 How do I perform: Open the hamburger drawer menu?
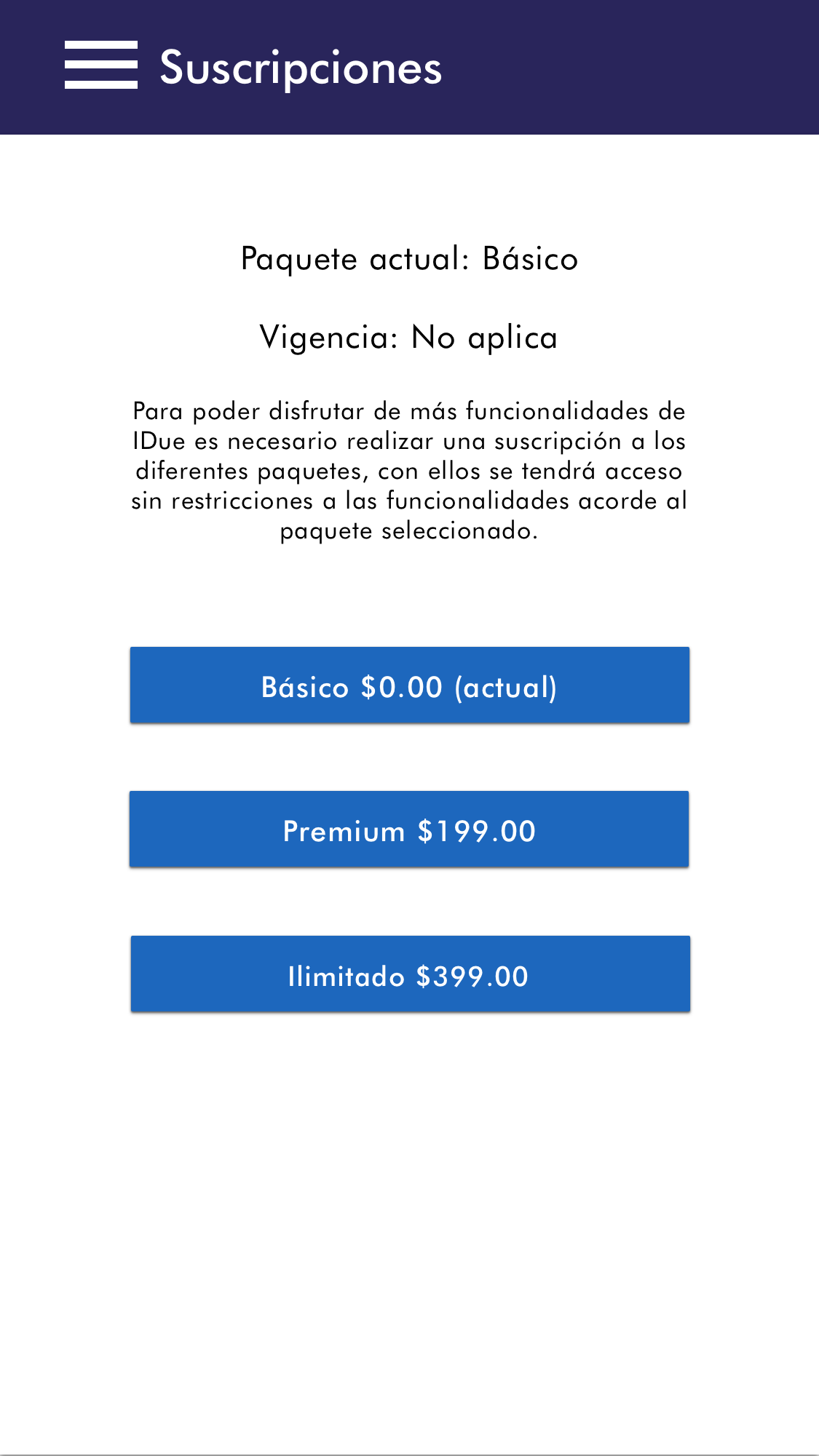tap(100, 65)
